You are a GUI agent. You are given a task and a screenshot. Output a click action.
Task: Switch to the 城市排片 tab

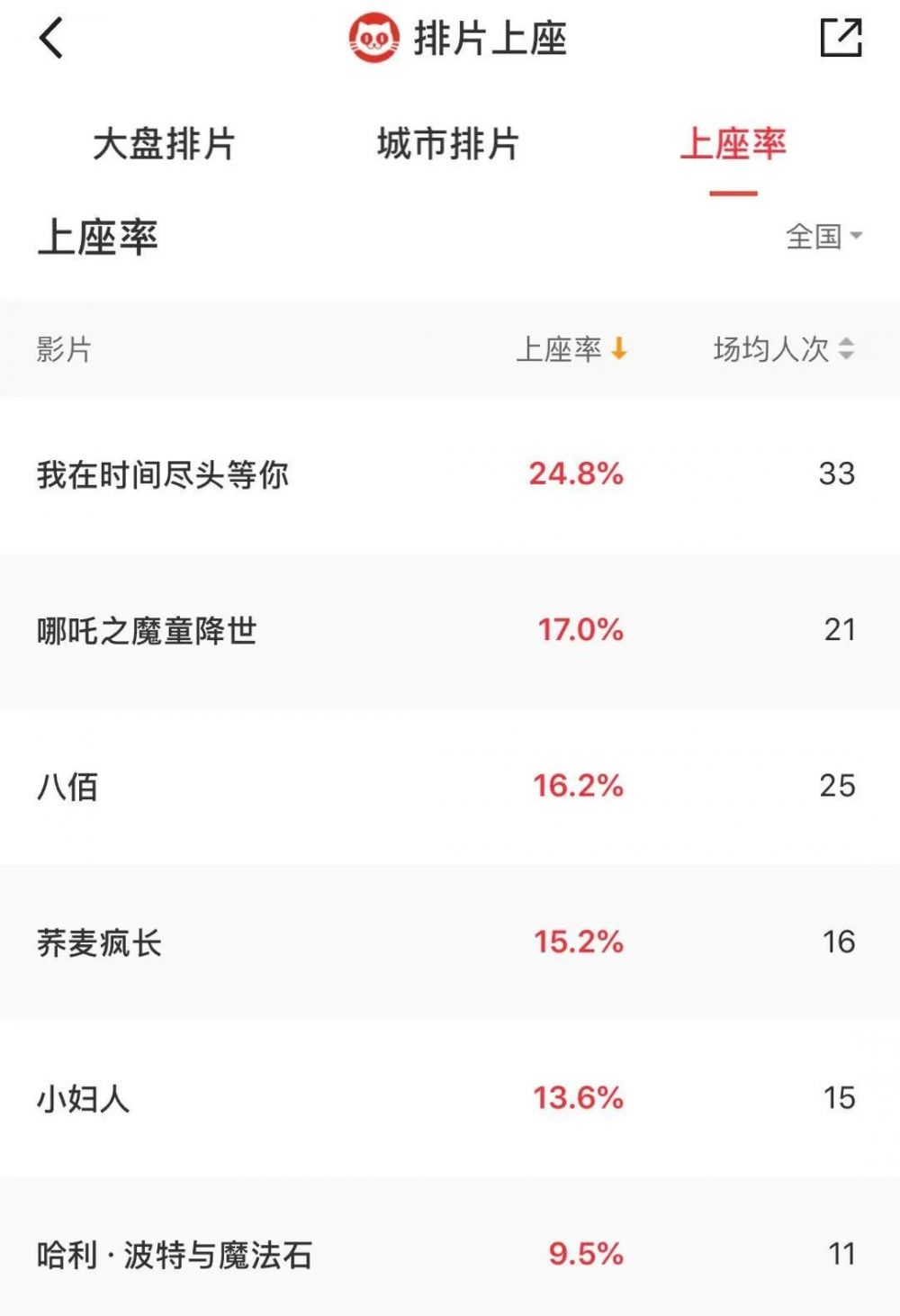coord(447,144)
